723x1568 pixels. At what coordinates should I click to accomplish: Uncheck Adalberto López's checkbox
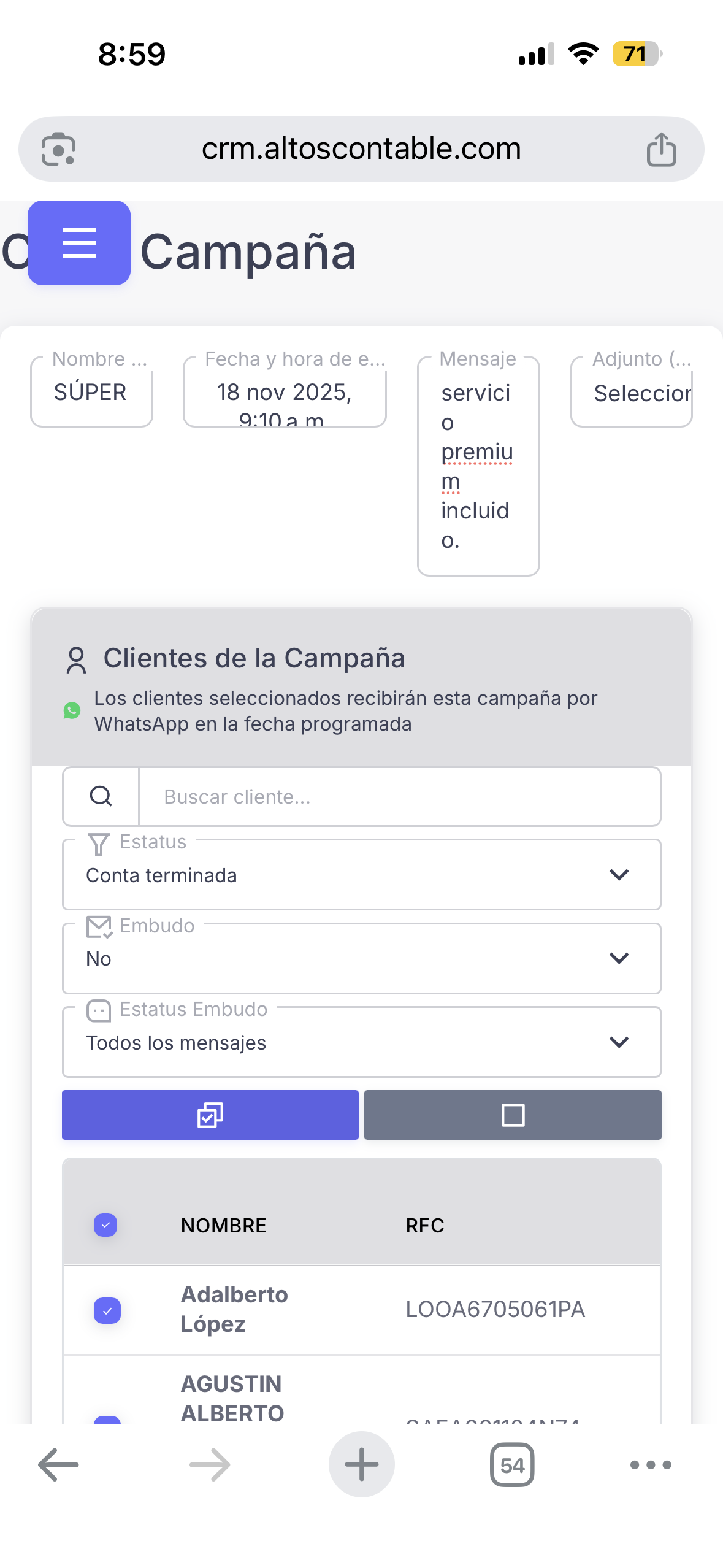pos(107,1310)
